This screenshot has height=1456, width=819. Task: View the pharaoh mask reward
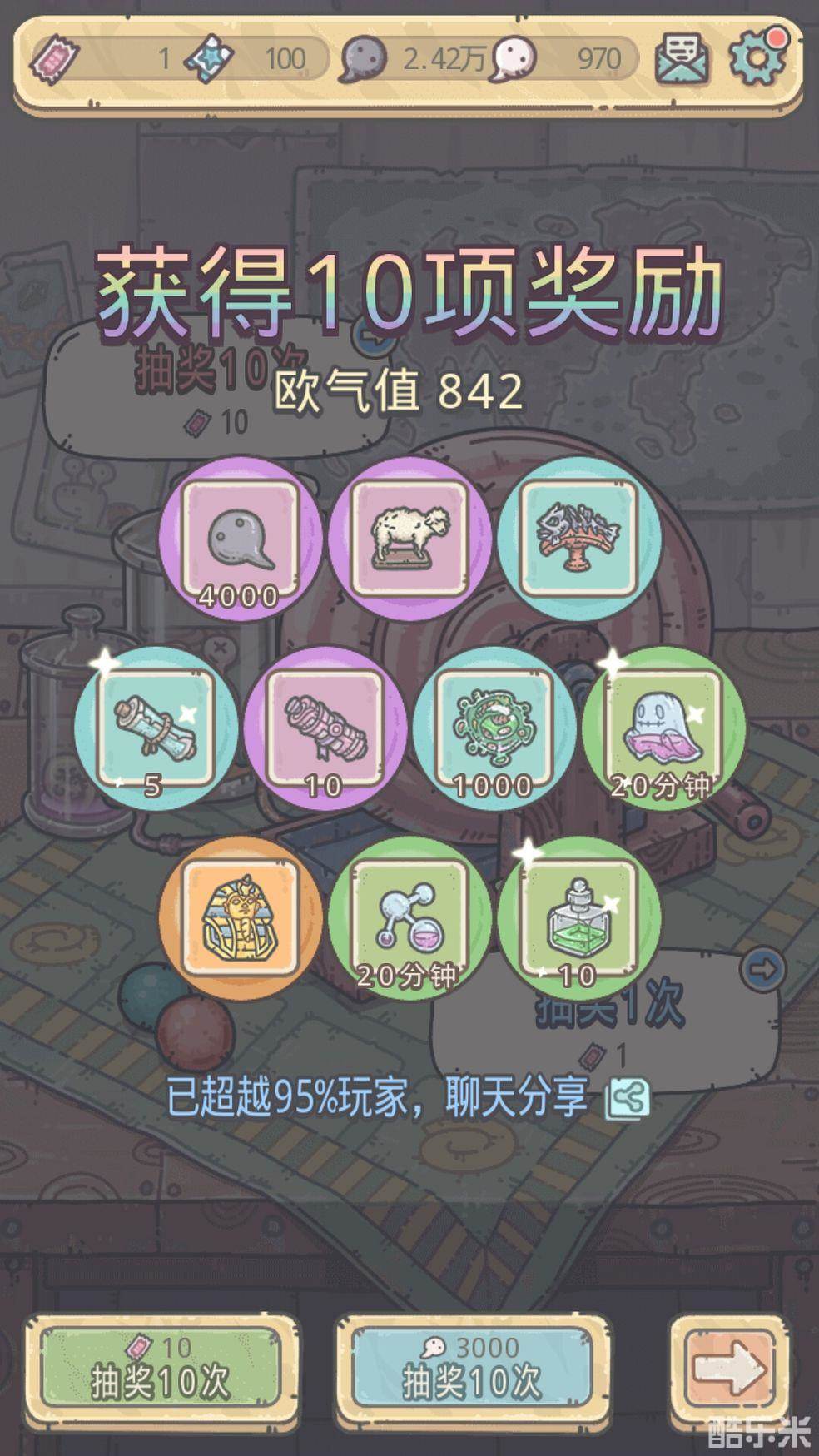240,918
